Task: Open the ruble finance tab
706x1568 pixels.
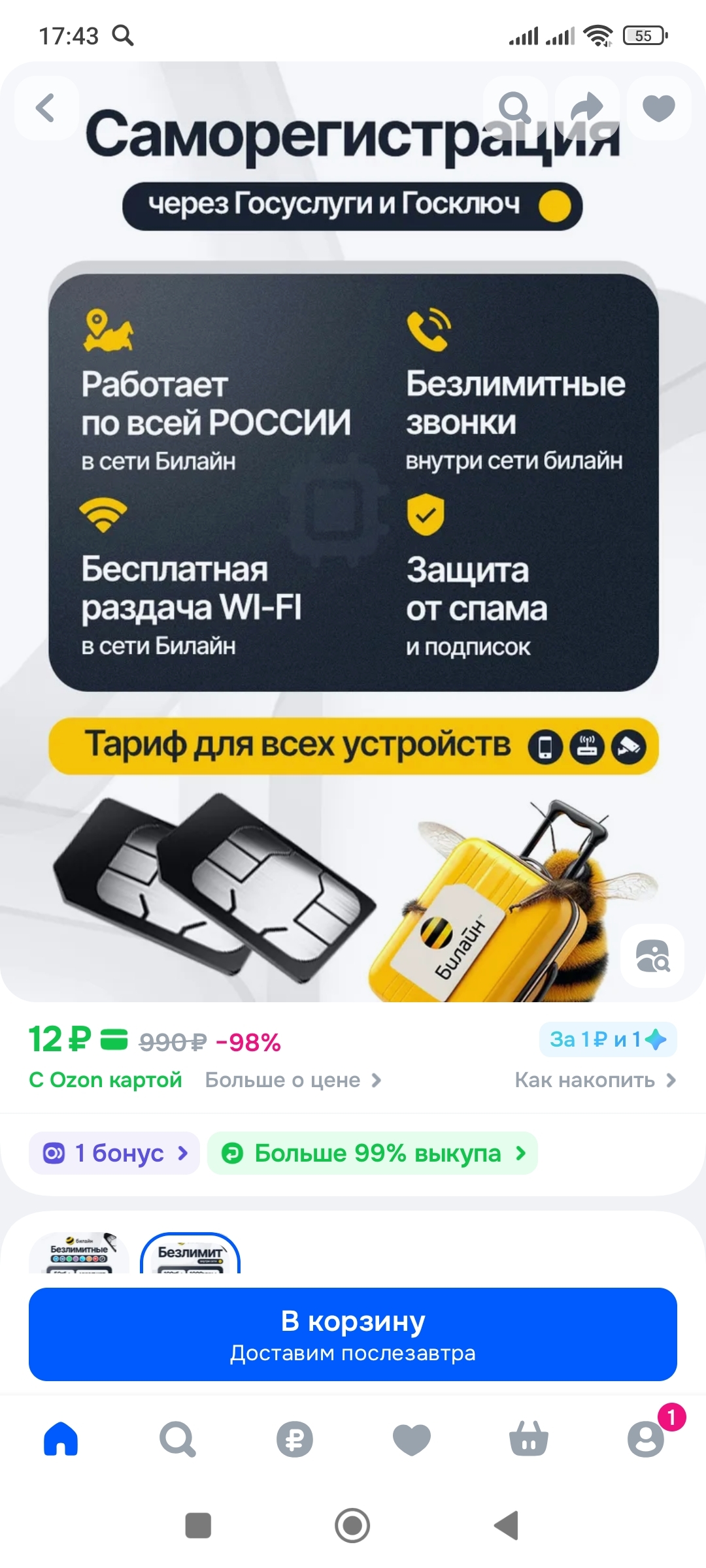Action: (294, 1439)
